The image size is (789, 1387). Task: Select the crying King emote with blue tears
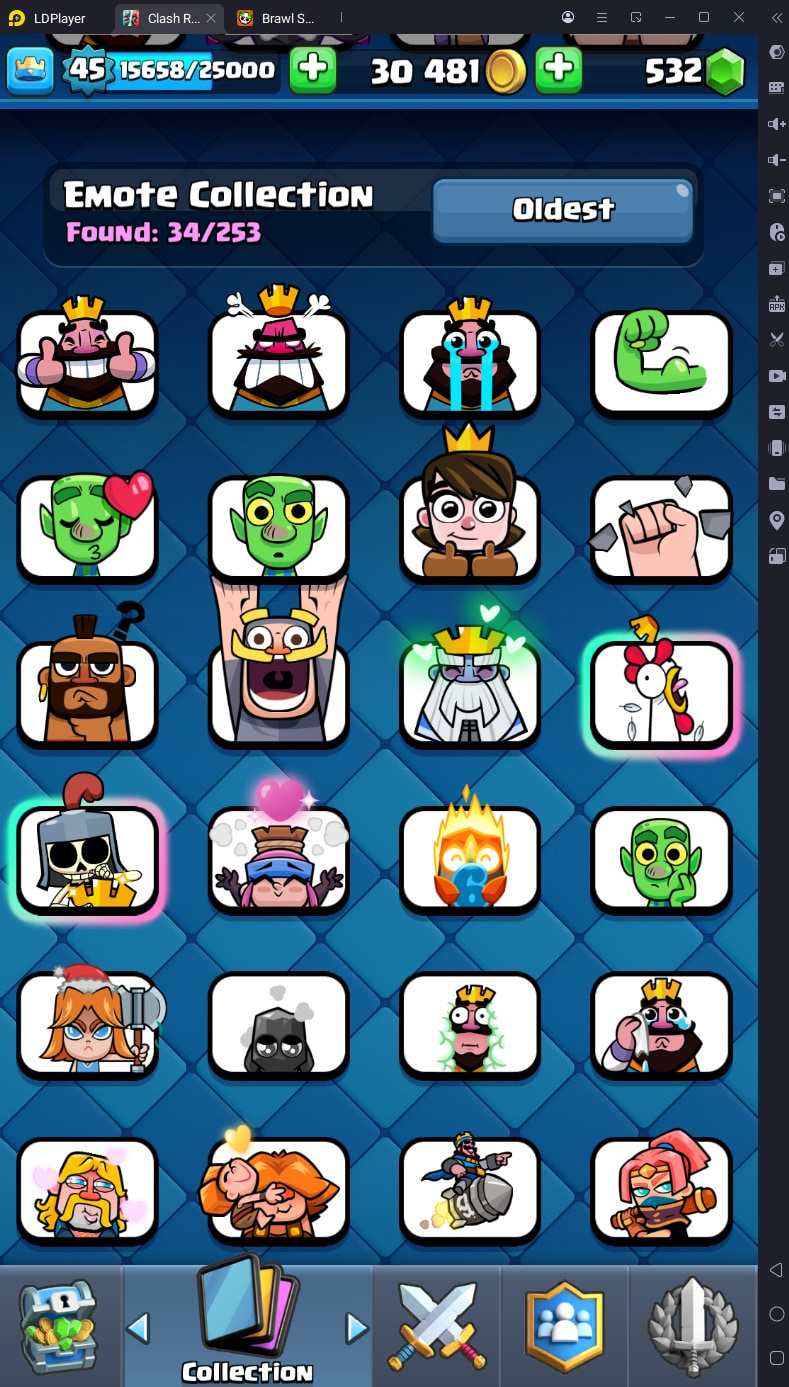(x=470, y=360)
